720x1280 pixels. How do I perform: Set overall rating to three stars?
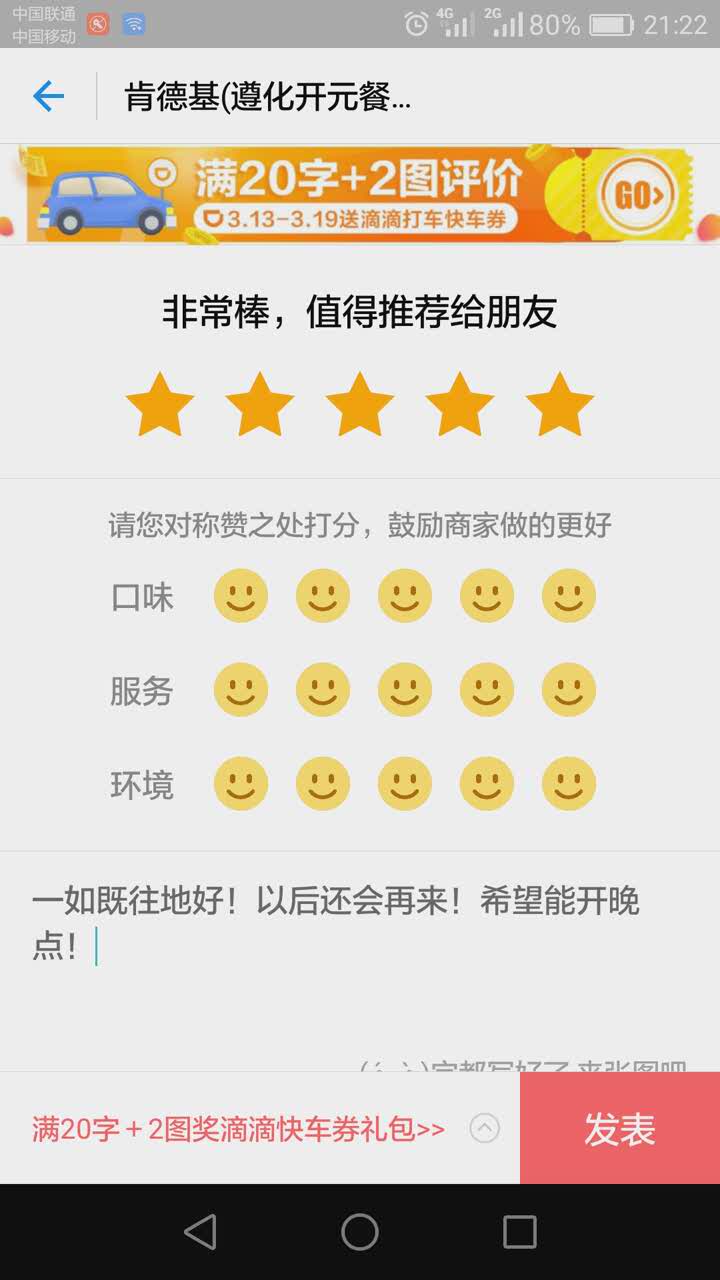(x=360, y=405)
